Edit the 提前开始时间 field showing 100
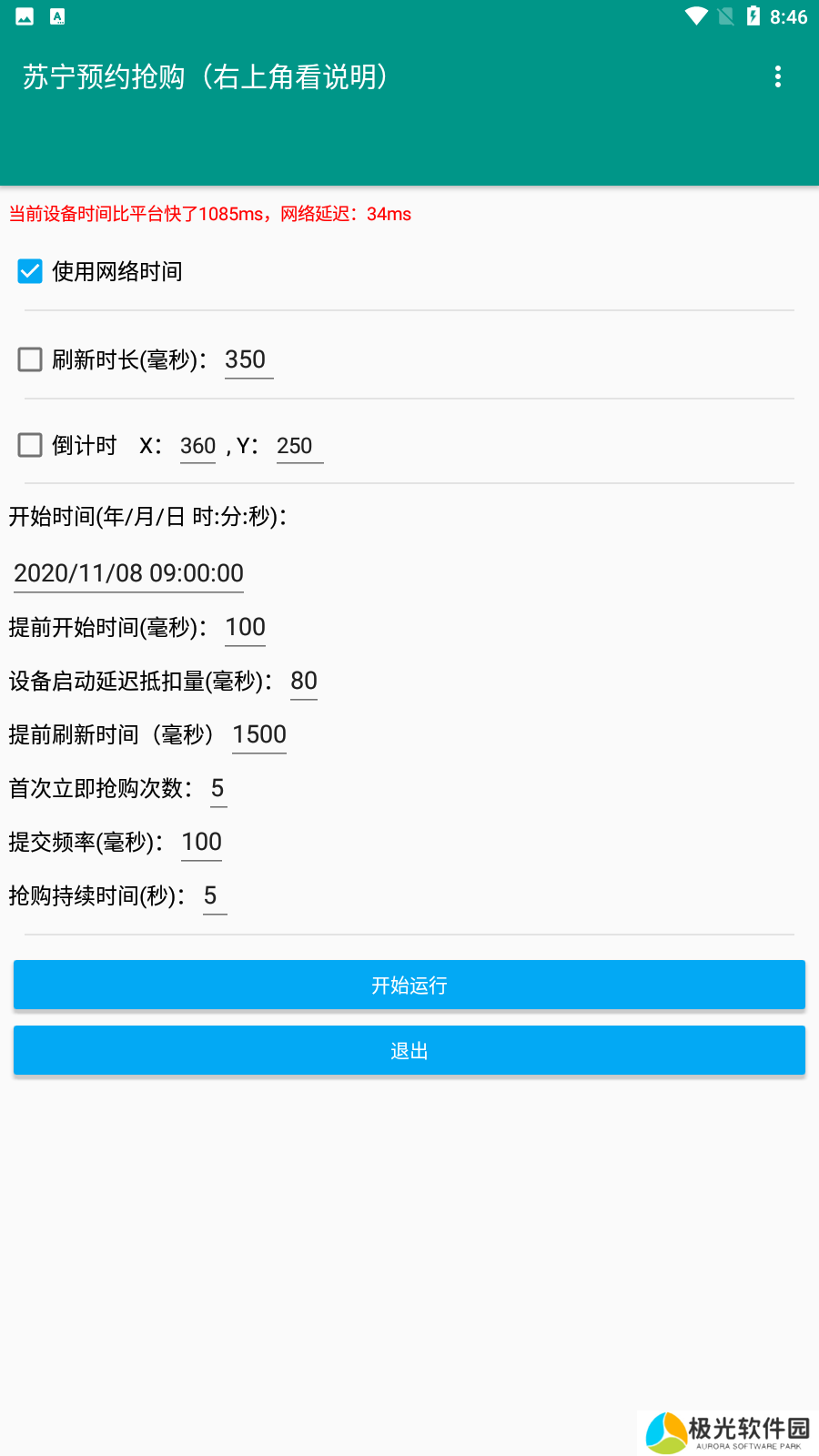This screenshot has width=819, height=1456. click(x=245, y=627)
